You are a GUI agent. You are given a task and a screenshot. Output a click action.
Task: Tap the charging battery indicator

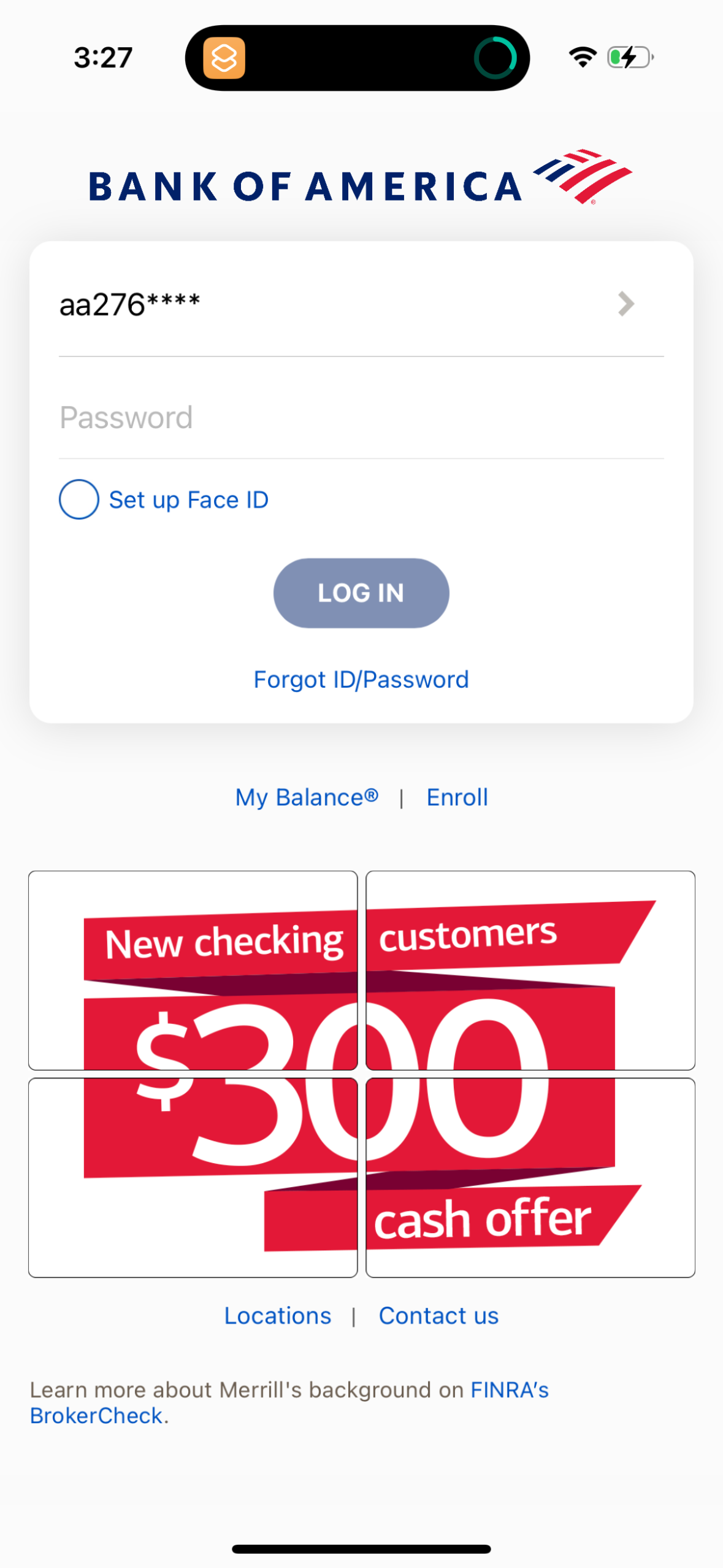coord(630,56)
